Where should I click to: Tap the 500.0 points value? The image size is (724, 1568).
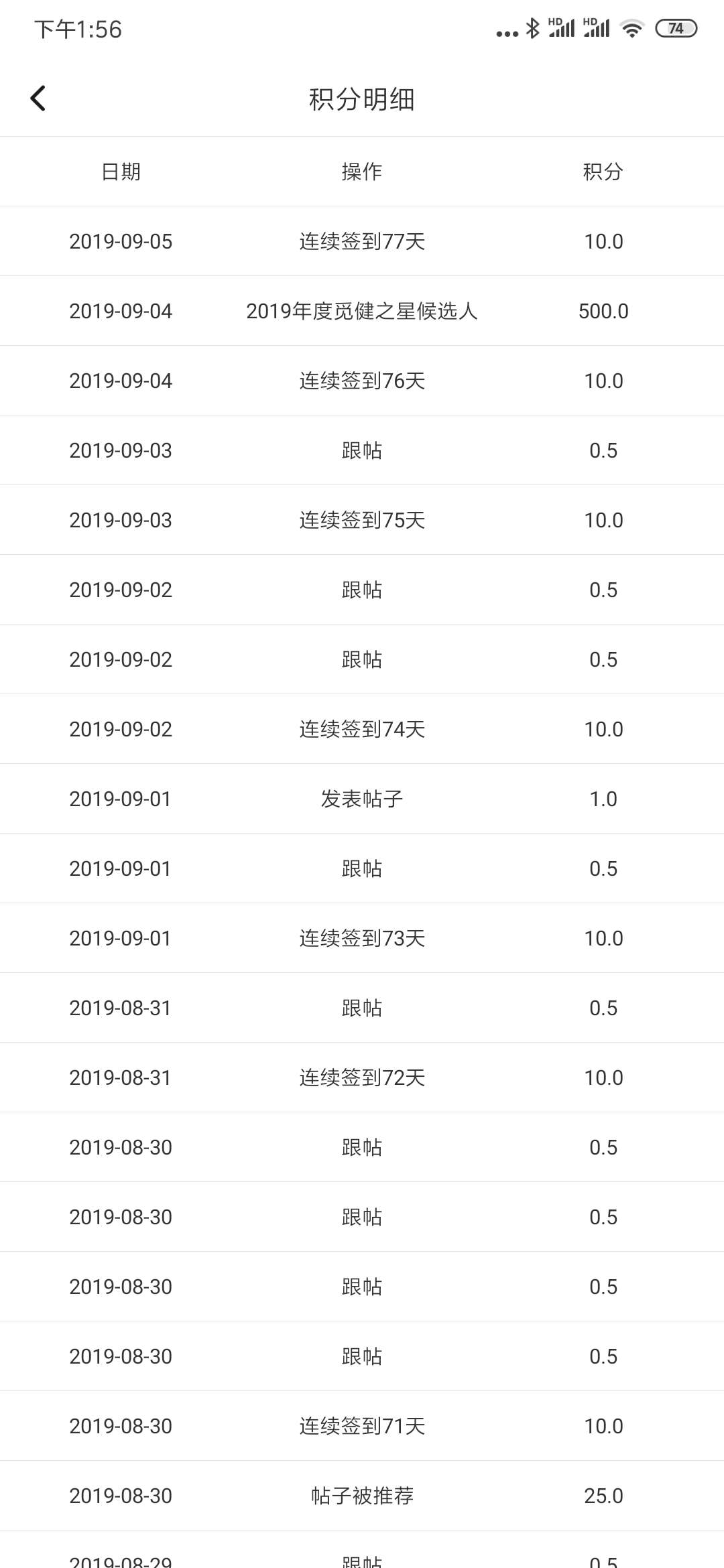pyautogui.click(x=603, y=310)
